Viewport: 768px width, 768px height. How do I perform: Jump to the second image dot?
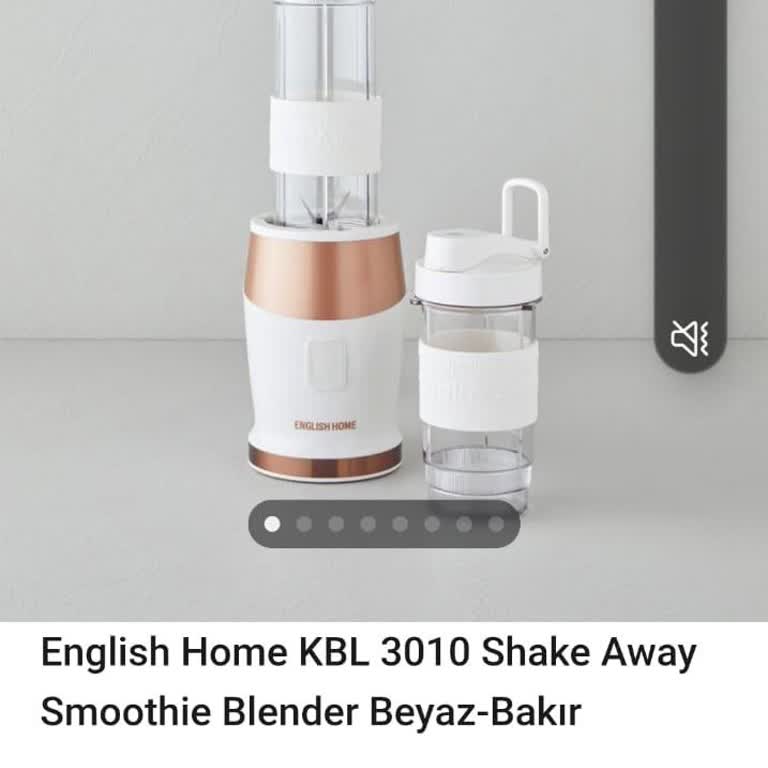[x=304, y=523]
